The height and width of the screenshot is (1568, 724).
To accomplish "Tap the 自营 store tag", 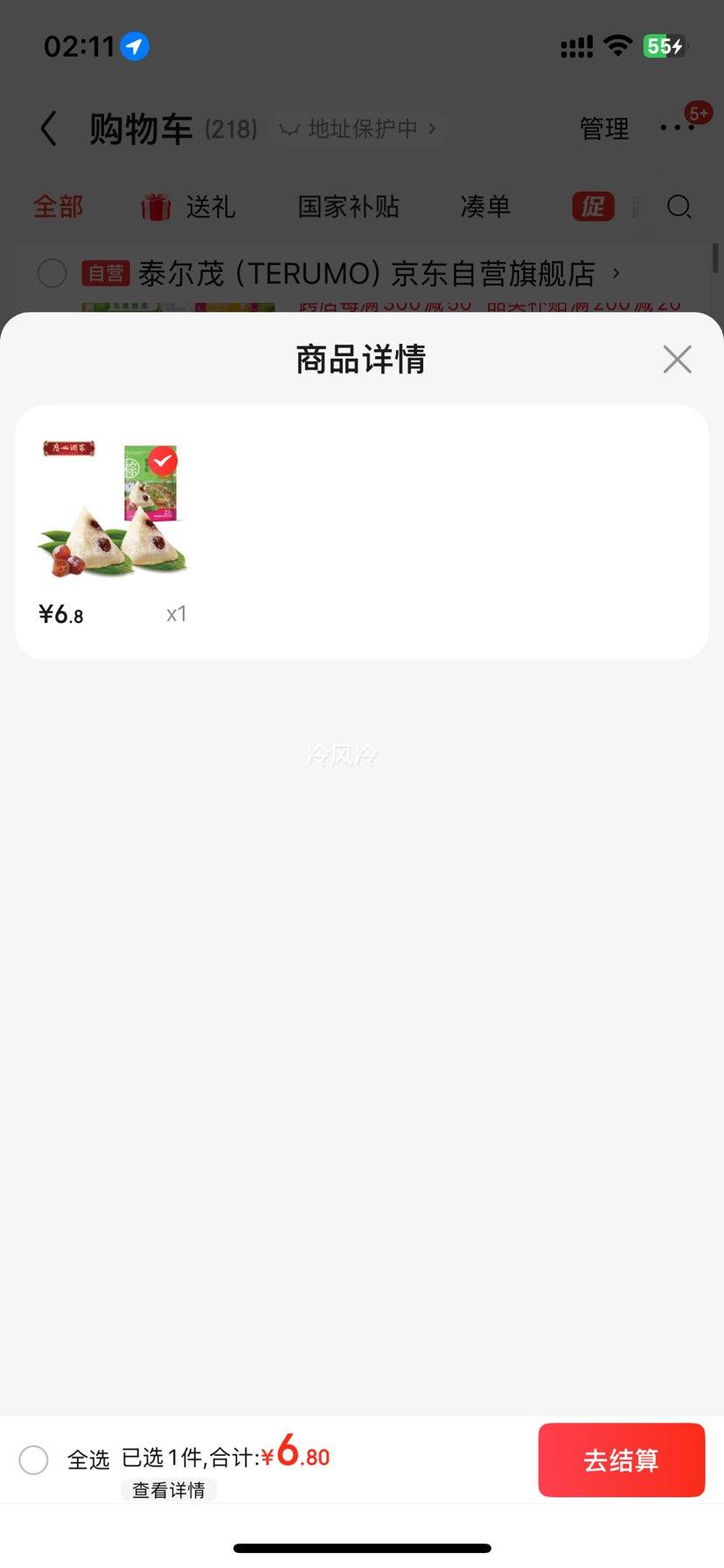I will 105,273.
